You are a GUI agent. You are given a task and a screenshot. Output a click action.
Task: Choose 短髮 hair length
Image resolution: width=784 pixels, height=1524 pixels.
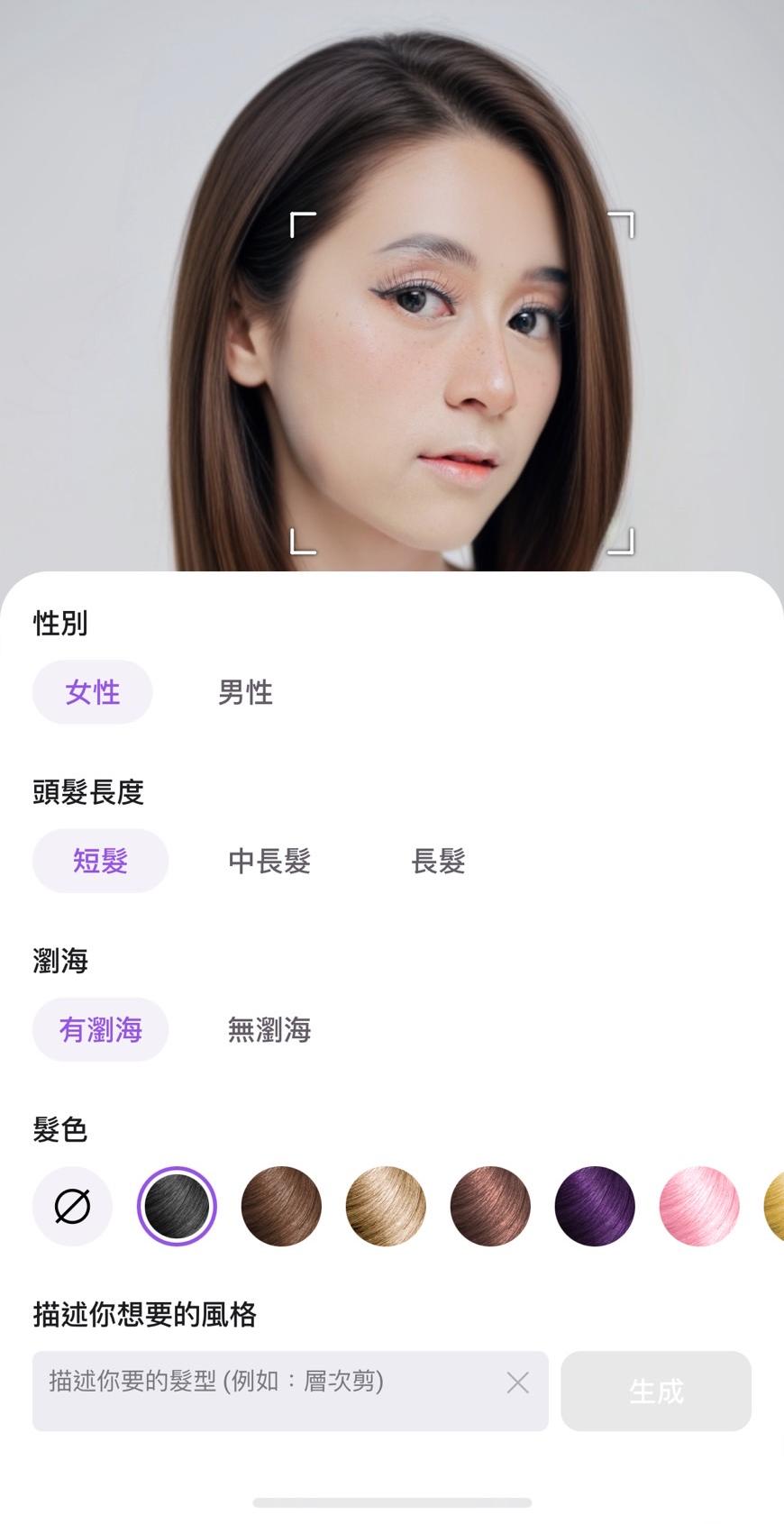point(100,861)
